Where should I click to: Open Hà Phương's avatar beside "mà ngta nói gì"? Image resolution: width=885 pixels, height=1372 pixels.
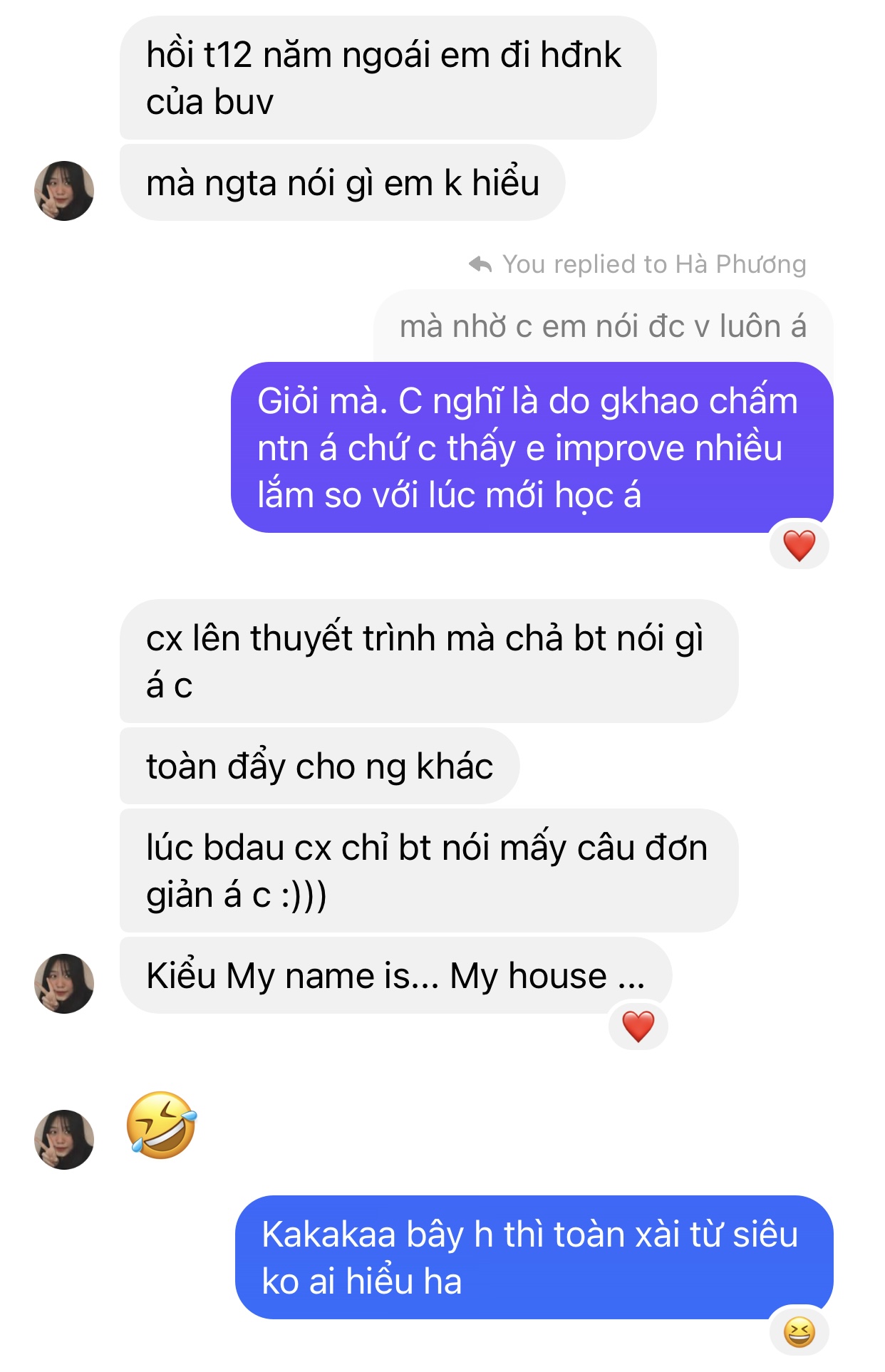tap(64, 191)
